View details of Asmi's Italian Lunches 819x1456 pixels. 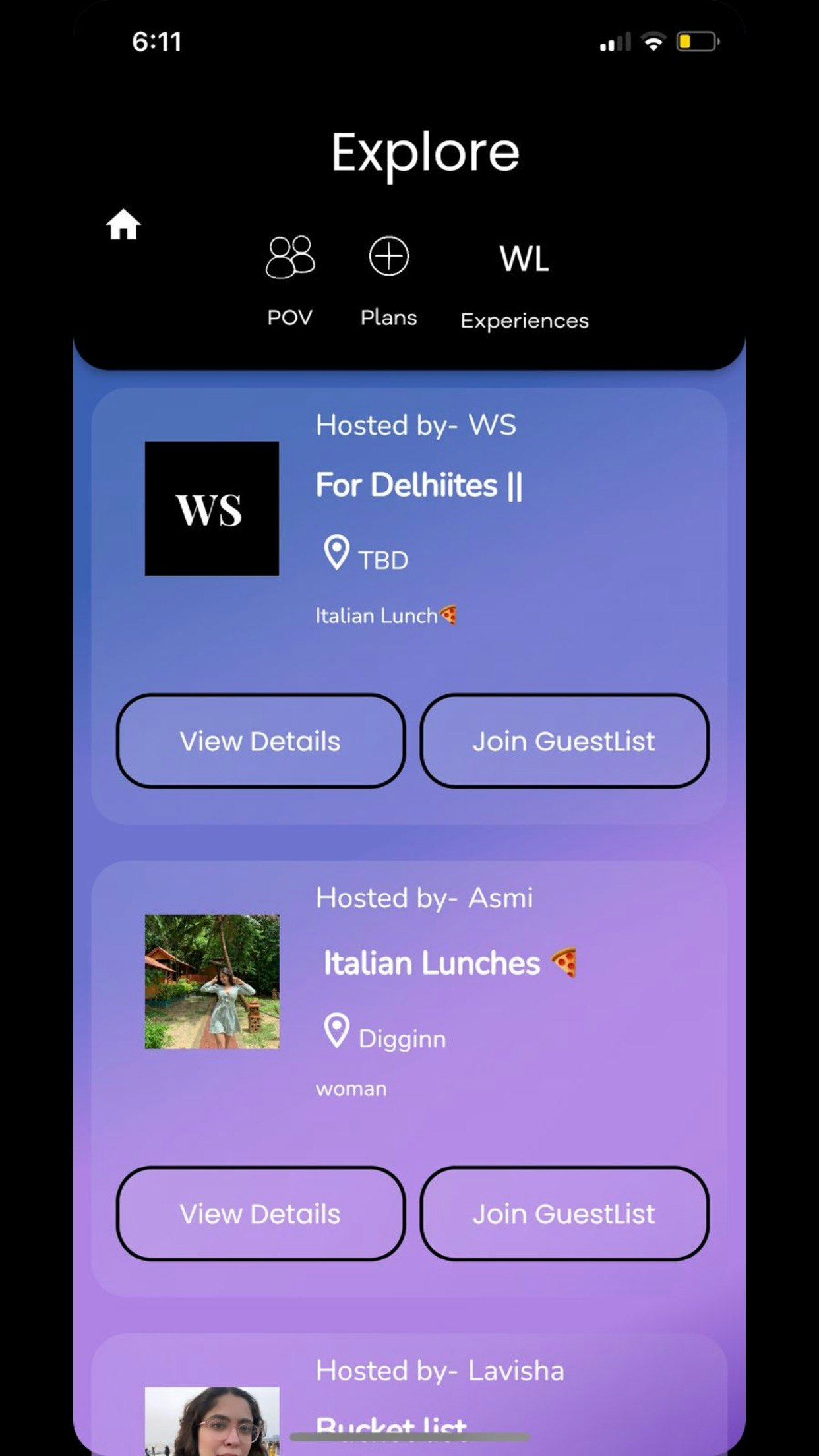click(x=260, y=1213)
